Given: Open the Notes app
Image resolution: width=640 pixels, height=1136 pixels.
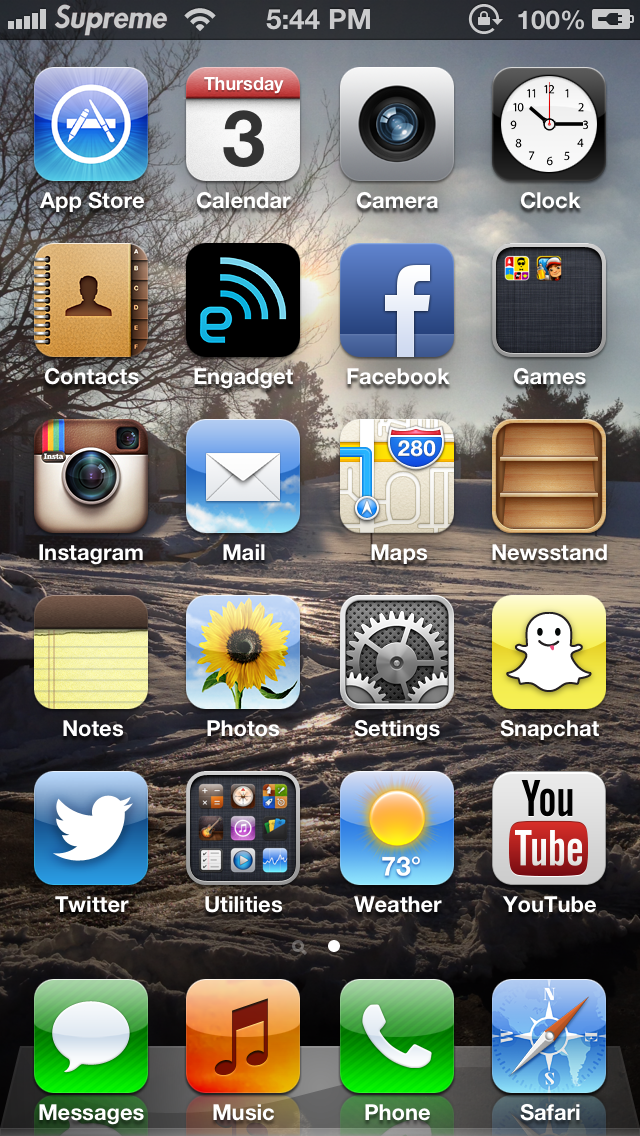Looking at the screenshot, I should (91, 652).
